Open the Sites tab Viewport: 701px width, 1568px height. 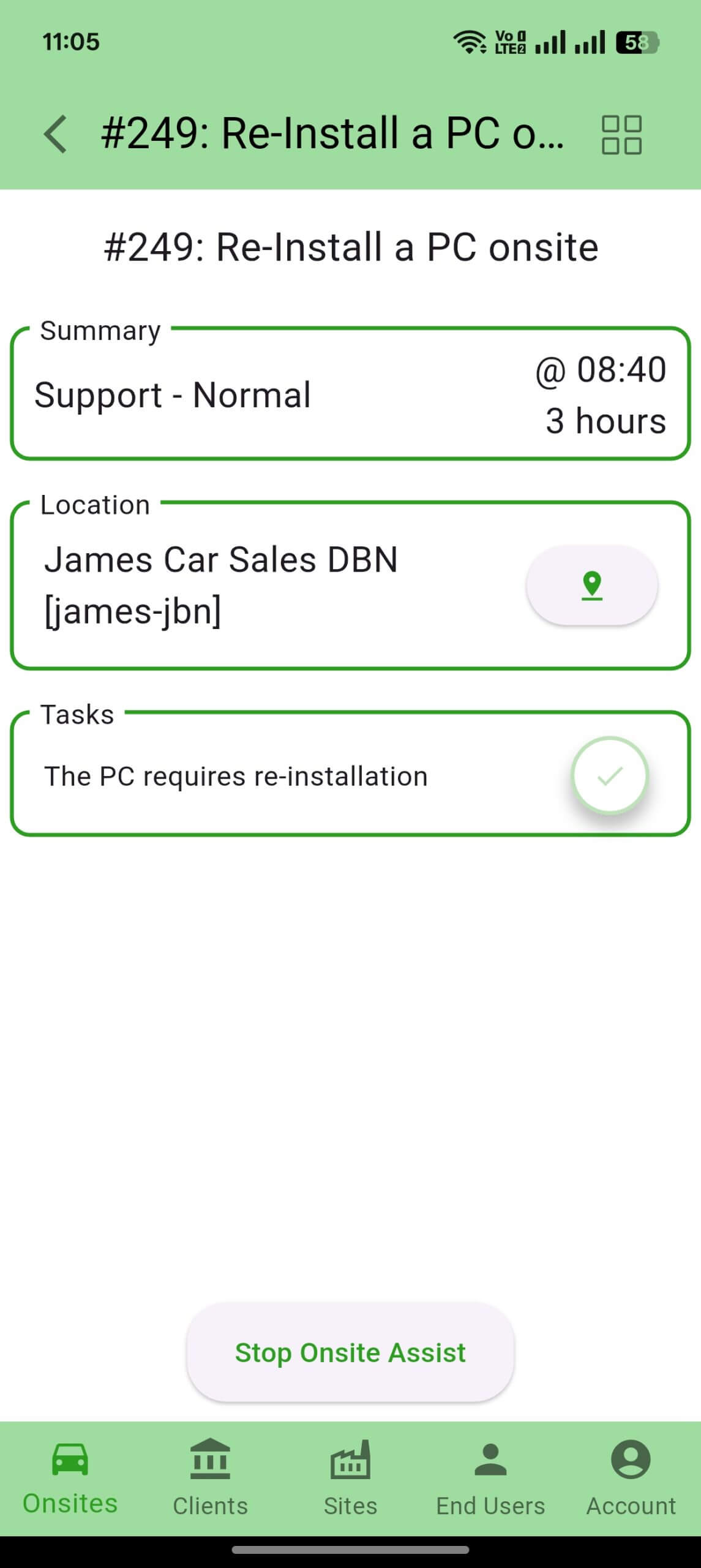[350, 1477]
